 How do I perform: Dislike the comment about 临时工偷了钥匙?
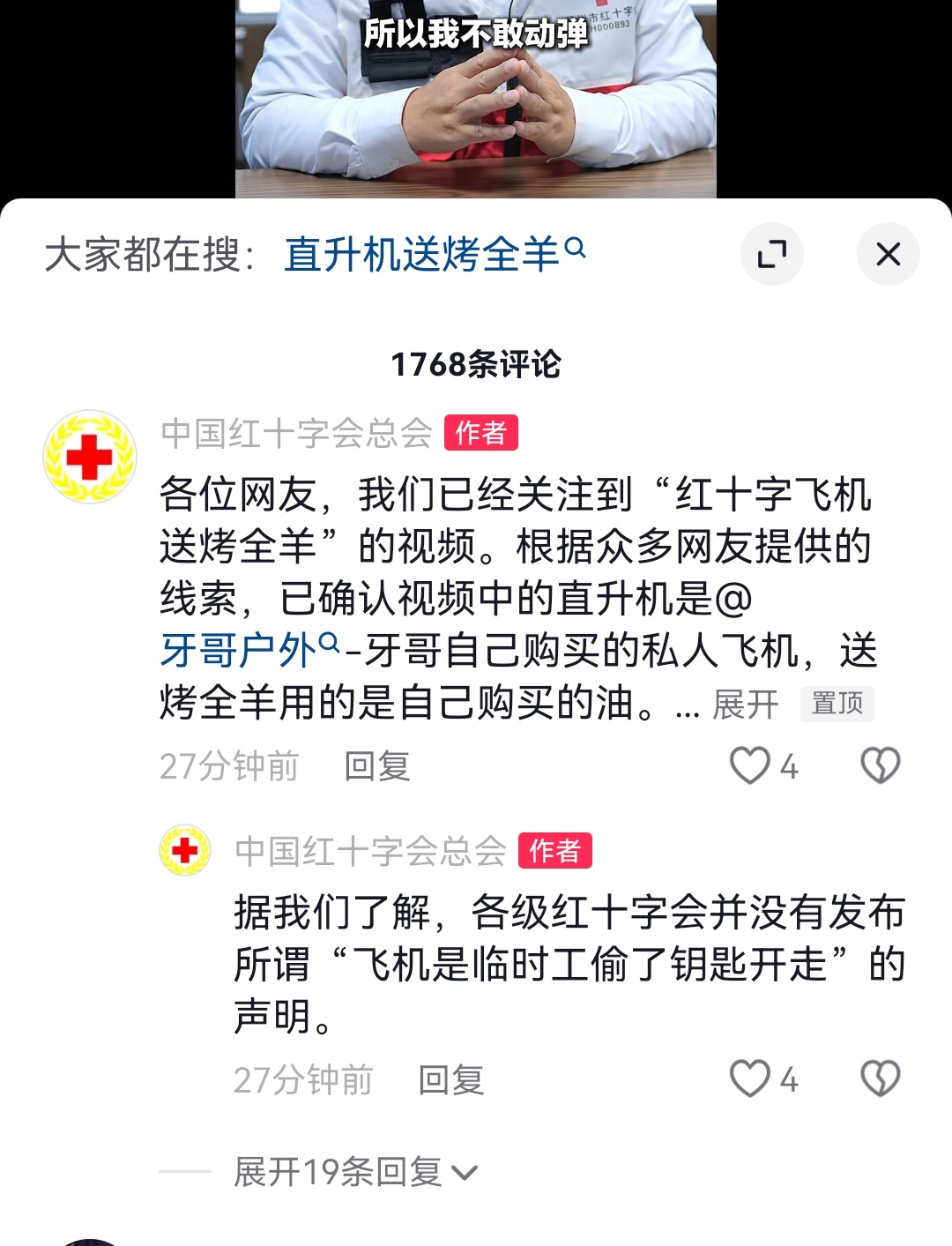[880, 1078]
